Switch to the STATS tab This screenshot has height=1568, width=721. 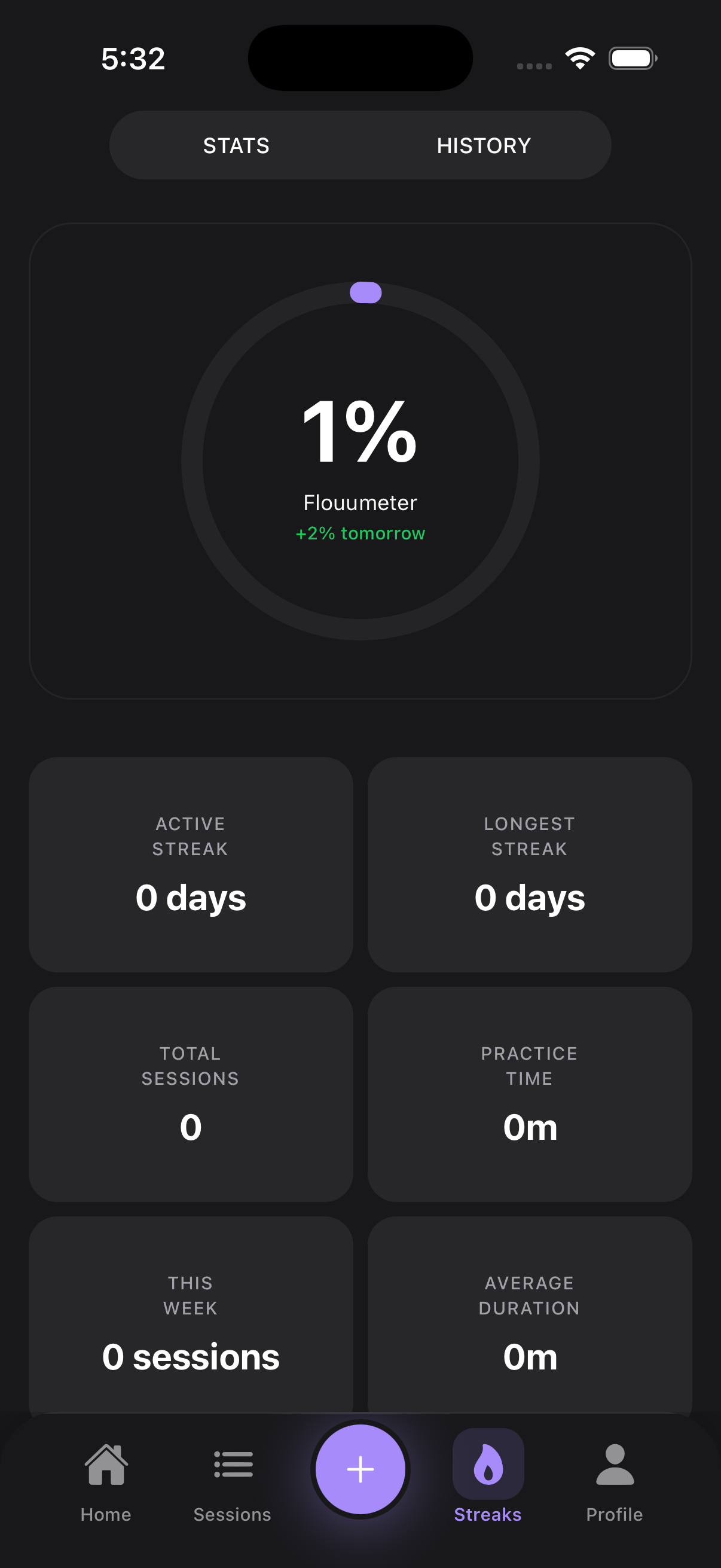click(x=236, y=145)
